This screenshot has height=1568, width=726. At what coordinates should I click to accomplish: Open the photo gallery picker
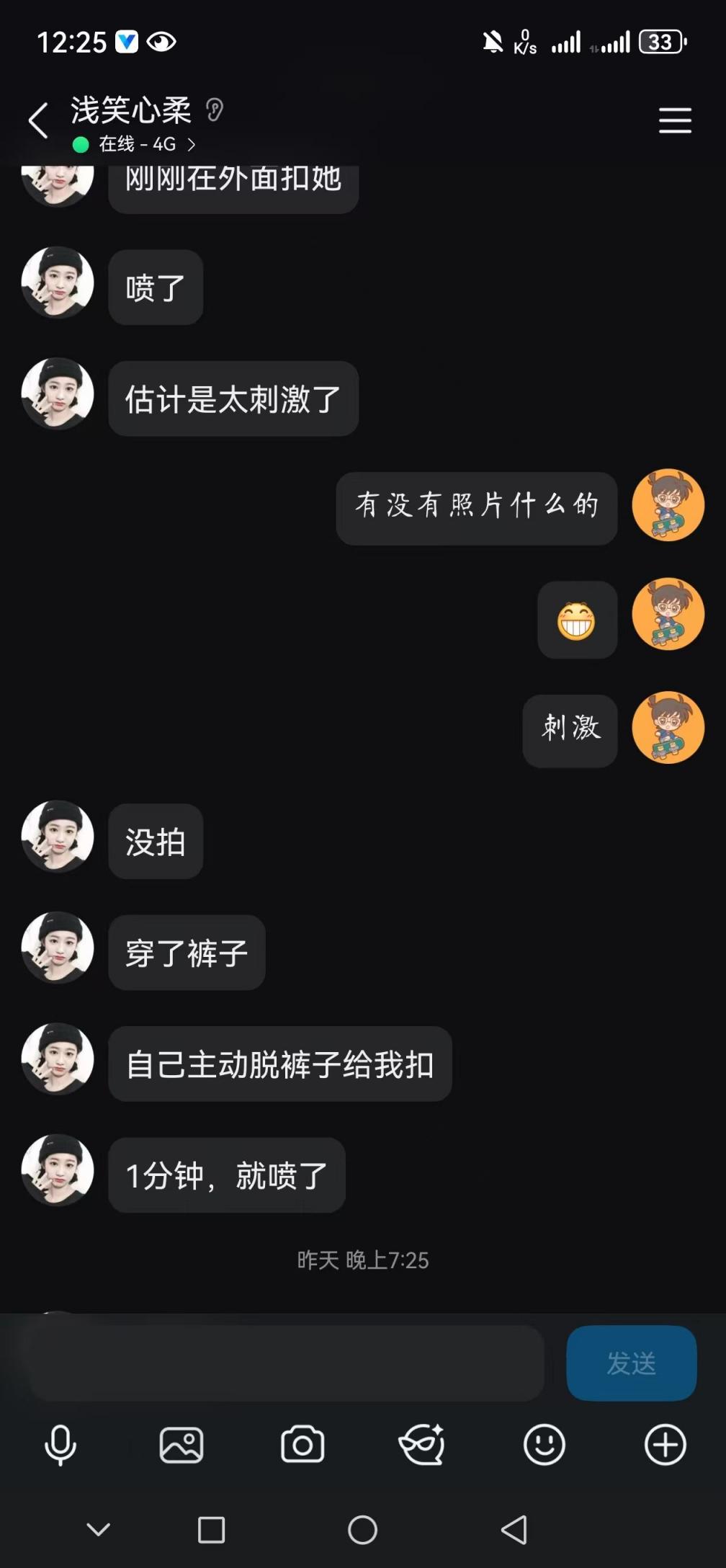[181, 1445]
